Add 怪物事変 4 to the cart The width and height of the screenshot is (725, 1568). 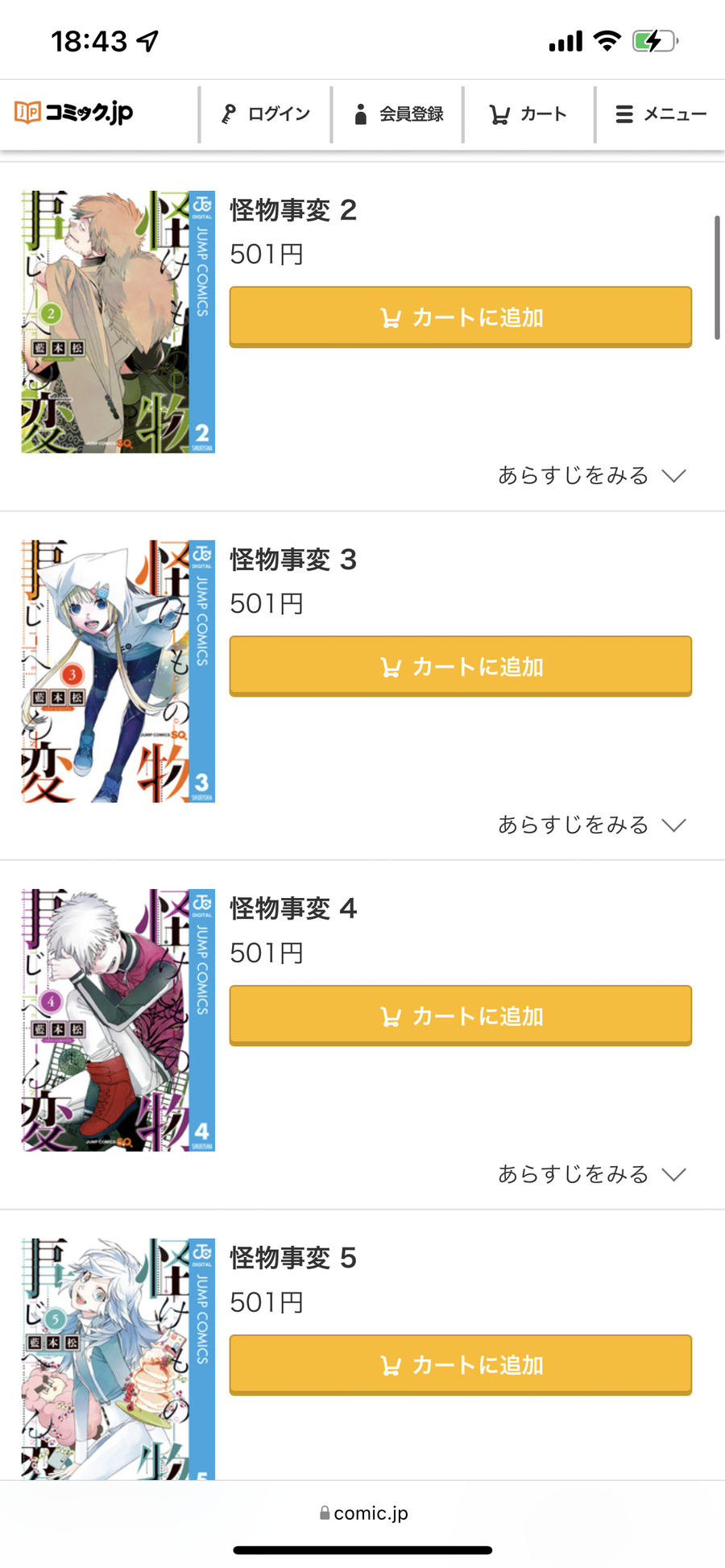(461, 1016)
